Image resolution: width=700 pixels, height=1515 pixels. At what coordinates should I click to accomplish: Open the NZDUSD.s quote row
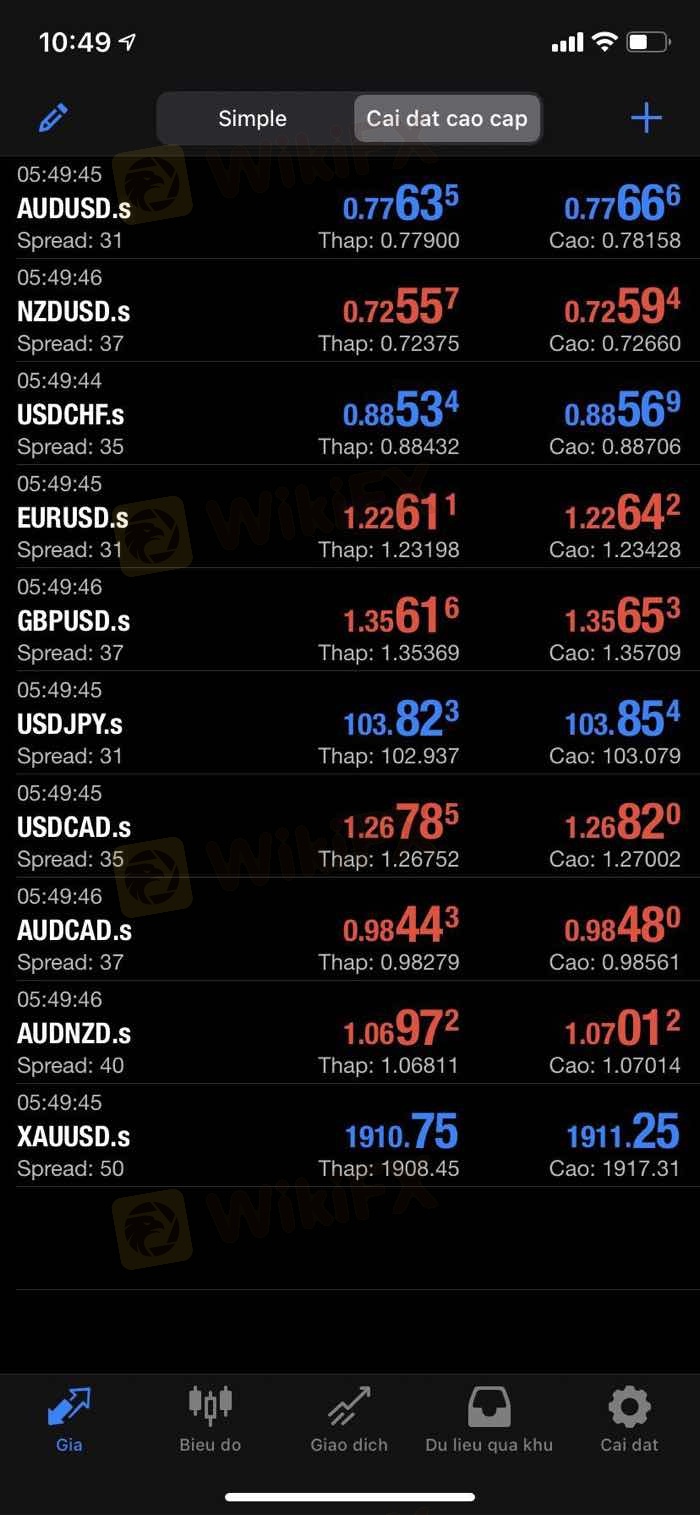[350, 311]
